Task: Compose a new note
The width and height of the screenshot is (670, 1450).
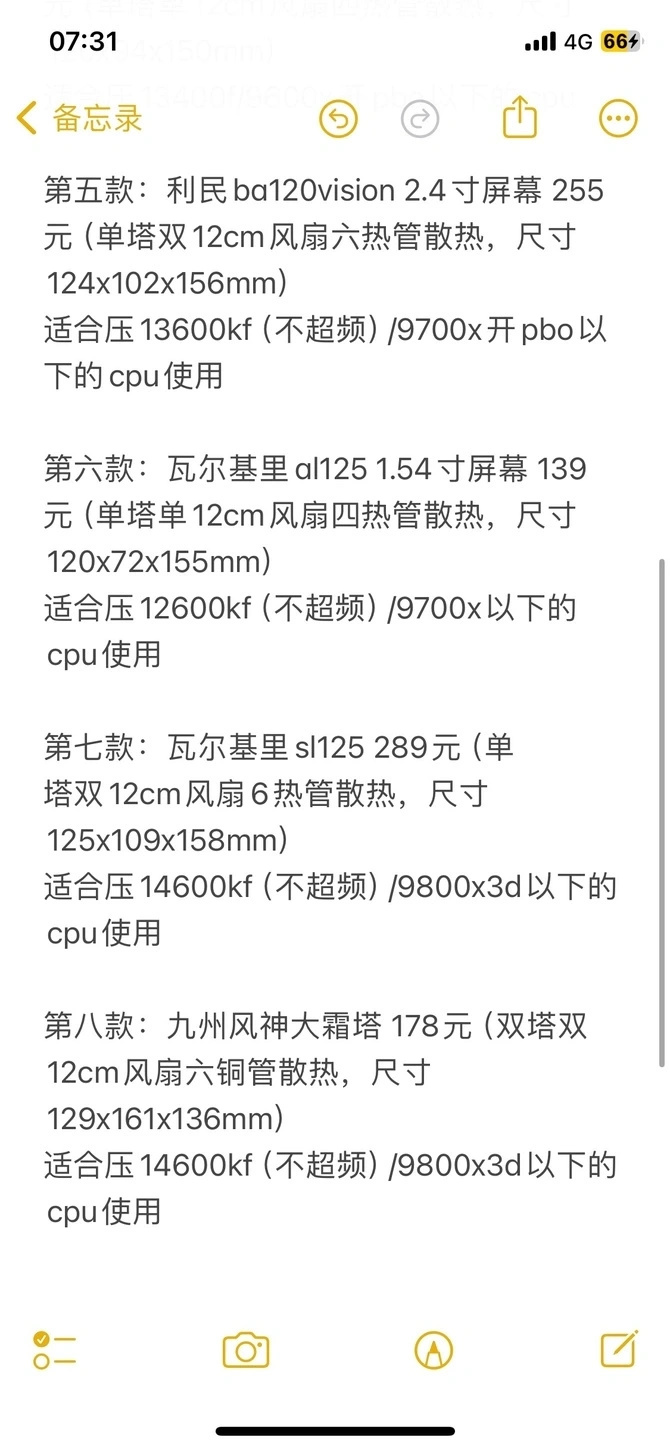Action: (619, 1349)
